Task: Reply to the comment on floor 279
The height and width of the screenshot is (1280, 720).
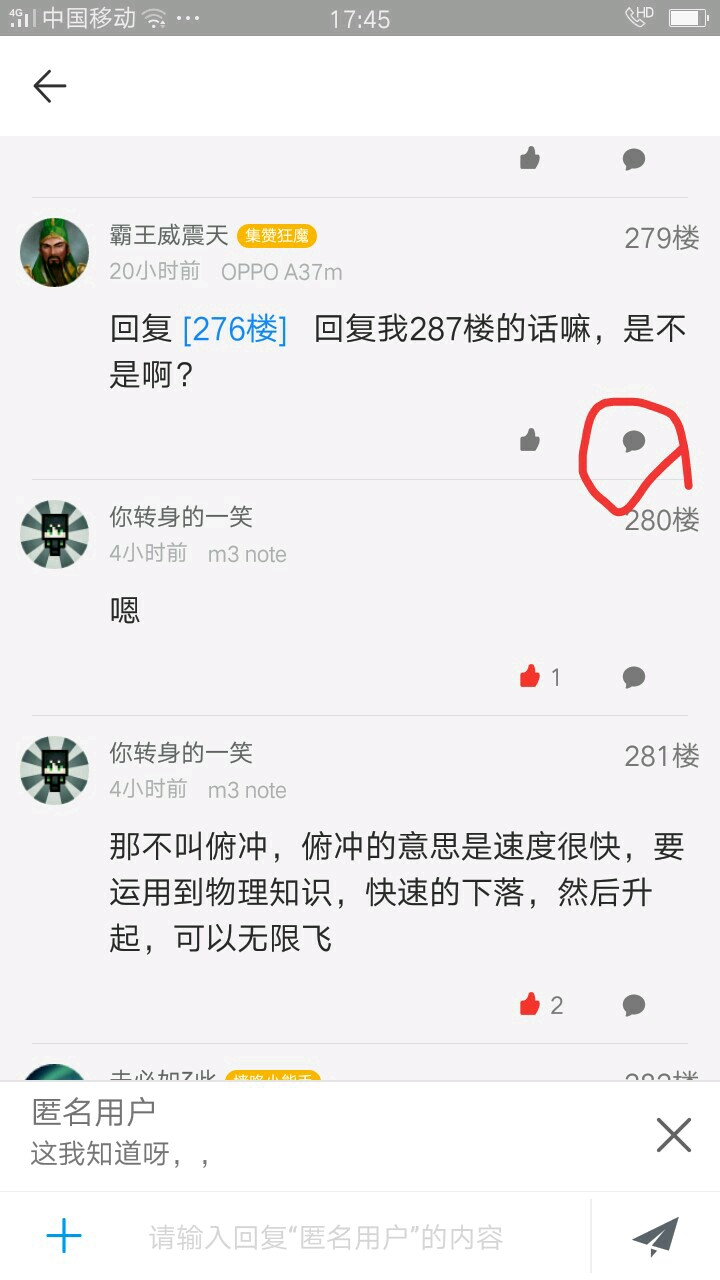Action: pos(634,440)
